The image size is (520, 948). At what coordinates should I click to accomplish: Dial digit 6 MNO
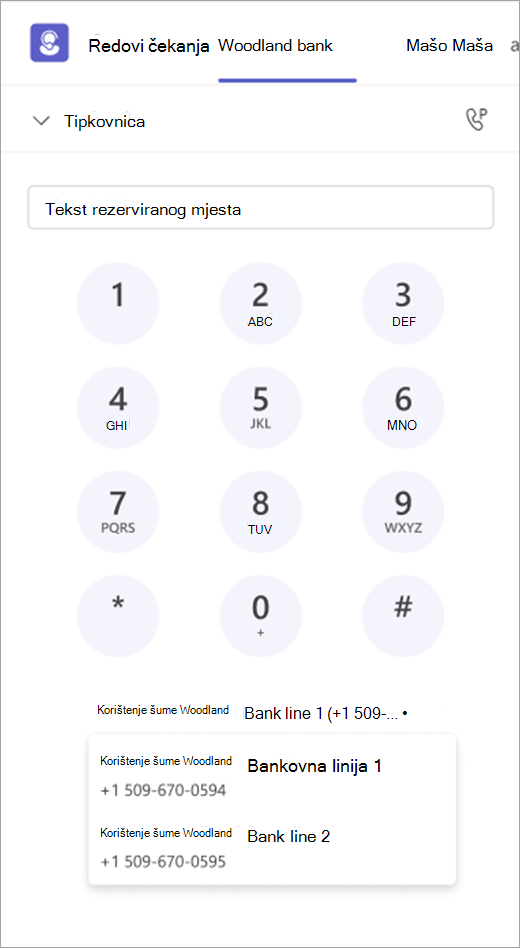(403, 407)
